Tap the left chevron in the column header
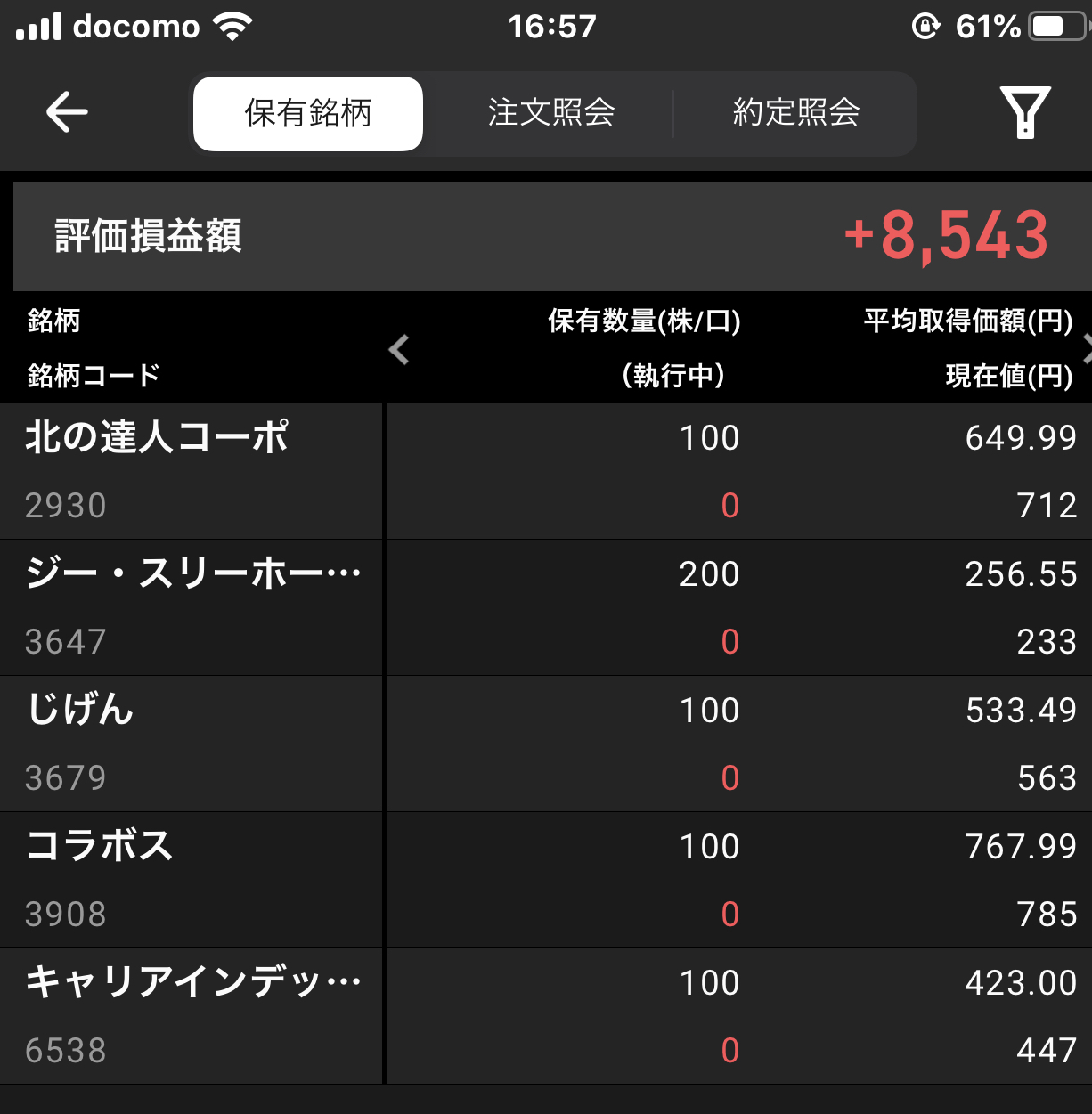The image size is (1092, 1114). pos(399,349)
